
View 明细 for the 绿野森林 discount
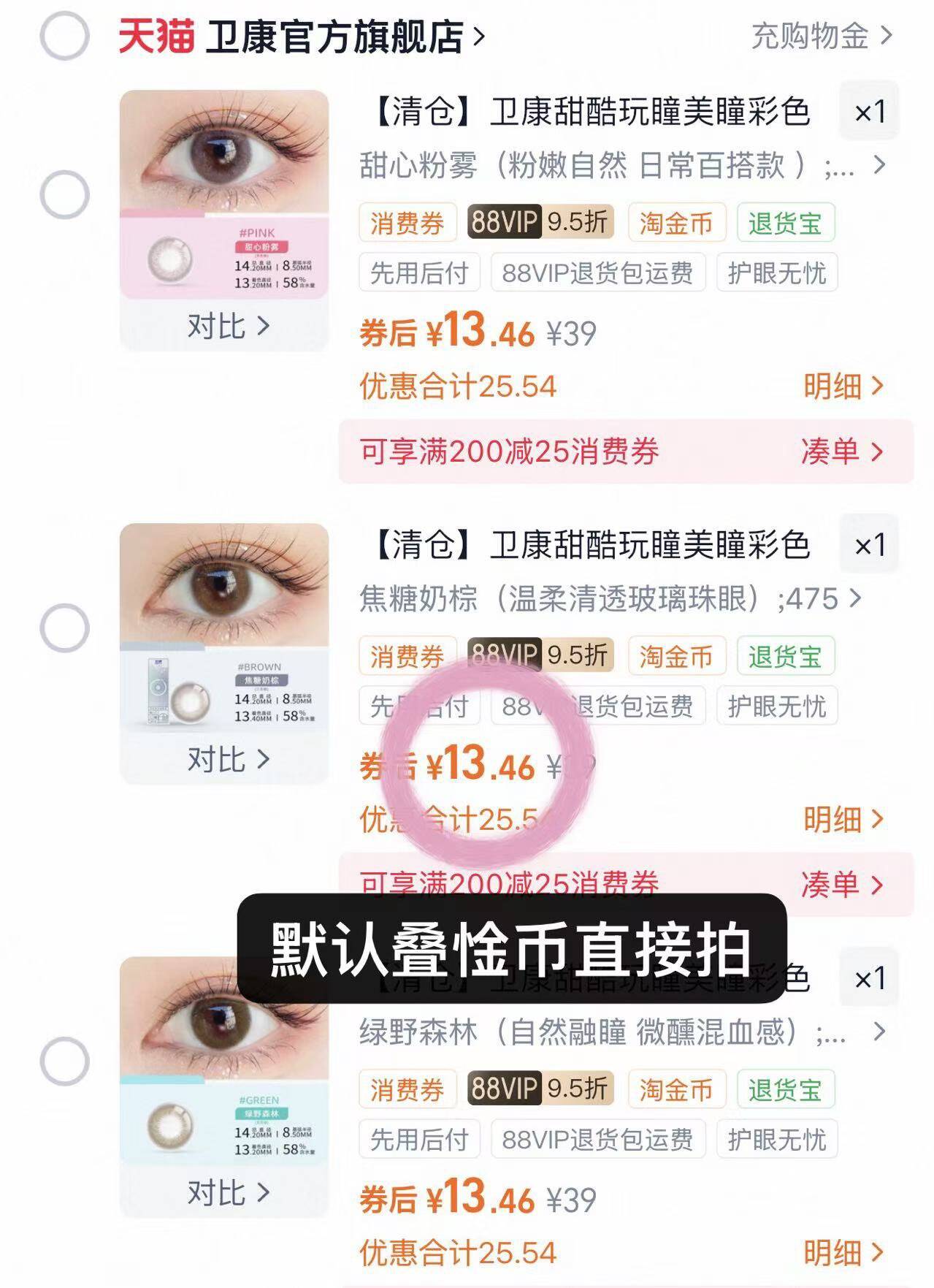coord(843,1253)
